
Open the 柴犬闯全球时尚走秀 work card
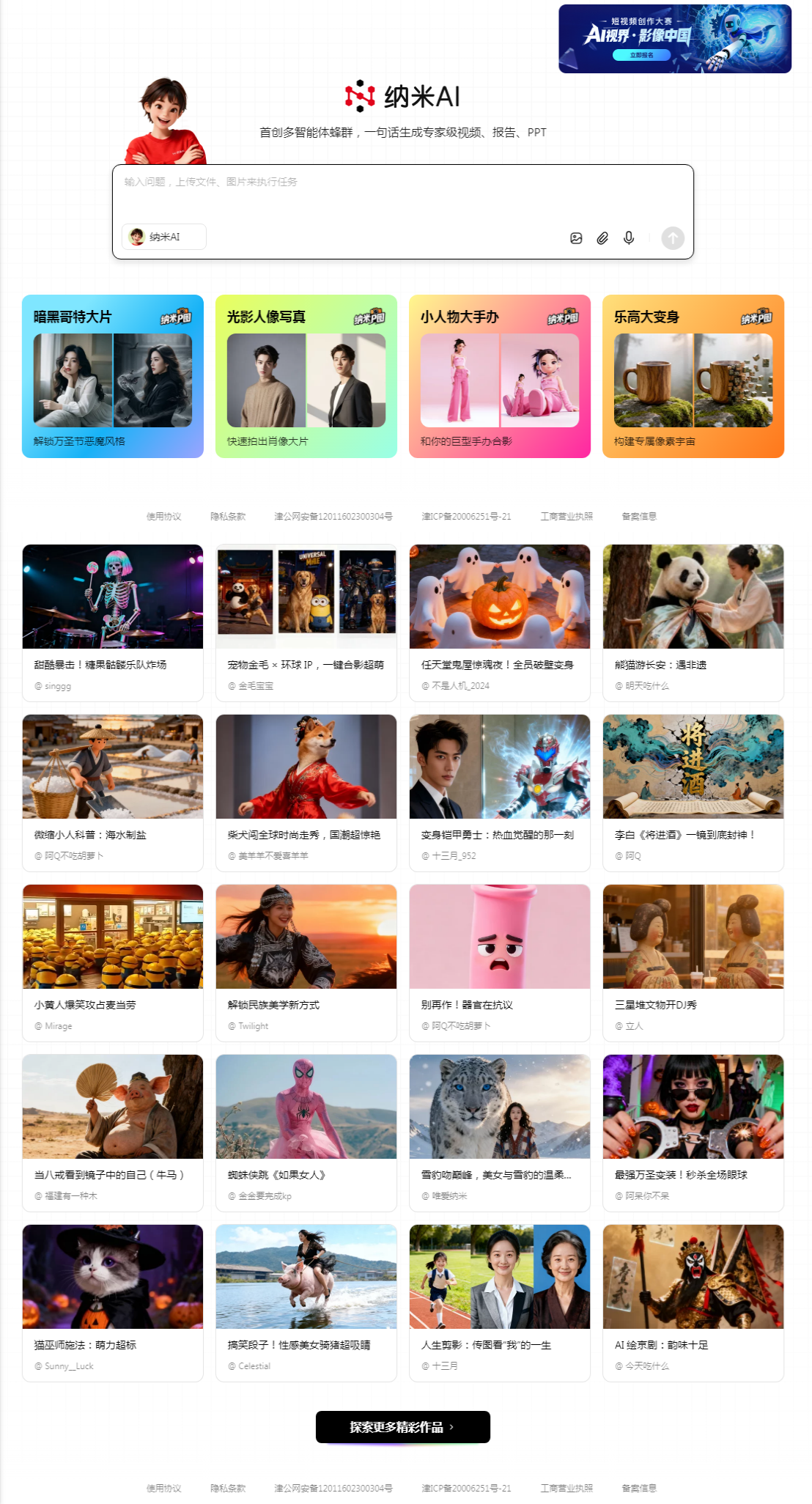pyautogui.click(x=306, y=792)
